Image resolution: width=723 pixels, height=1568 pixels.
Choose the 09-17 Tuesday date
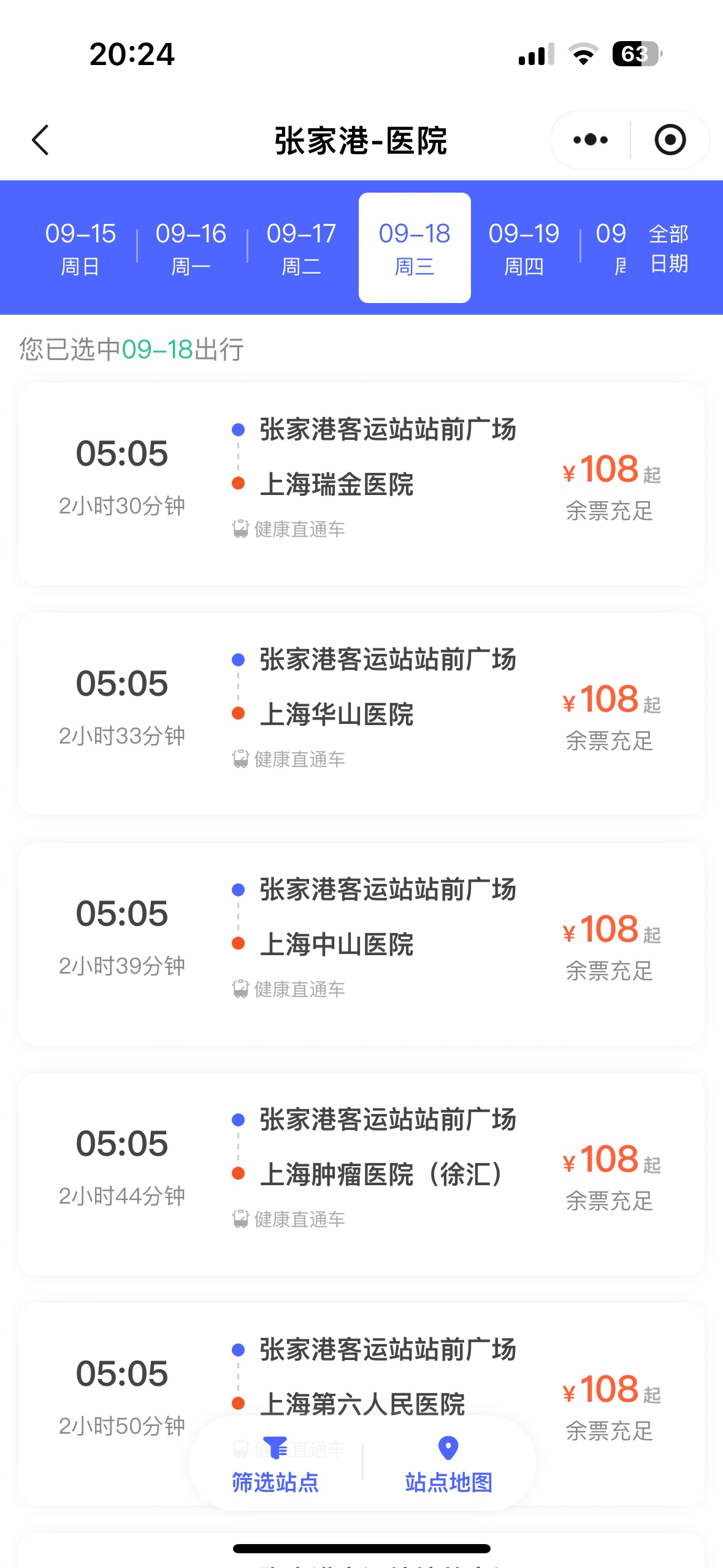(301, 248)
